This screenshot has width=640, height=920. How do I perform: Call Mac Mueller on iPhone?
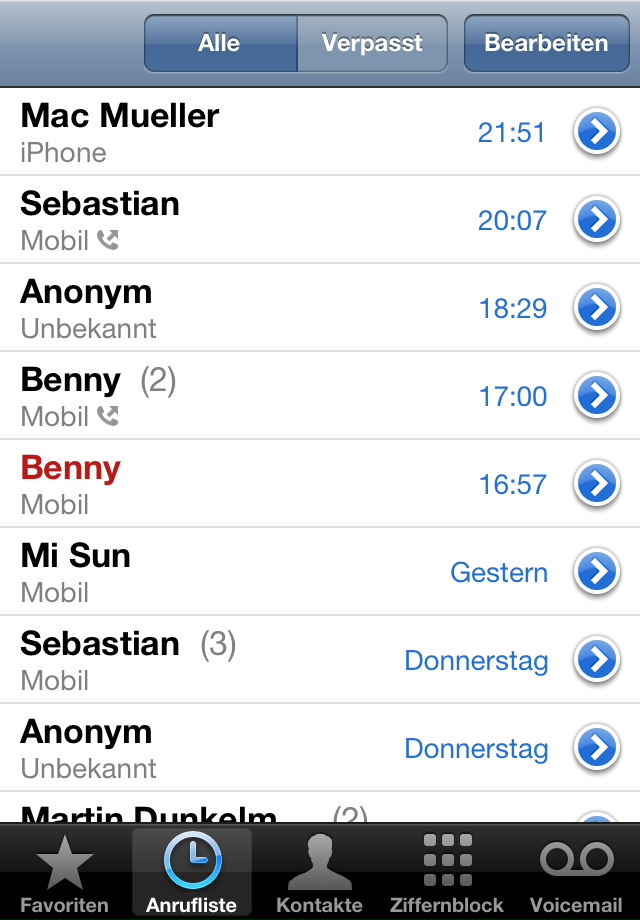click(250, 132)
